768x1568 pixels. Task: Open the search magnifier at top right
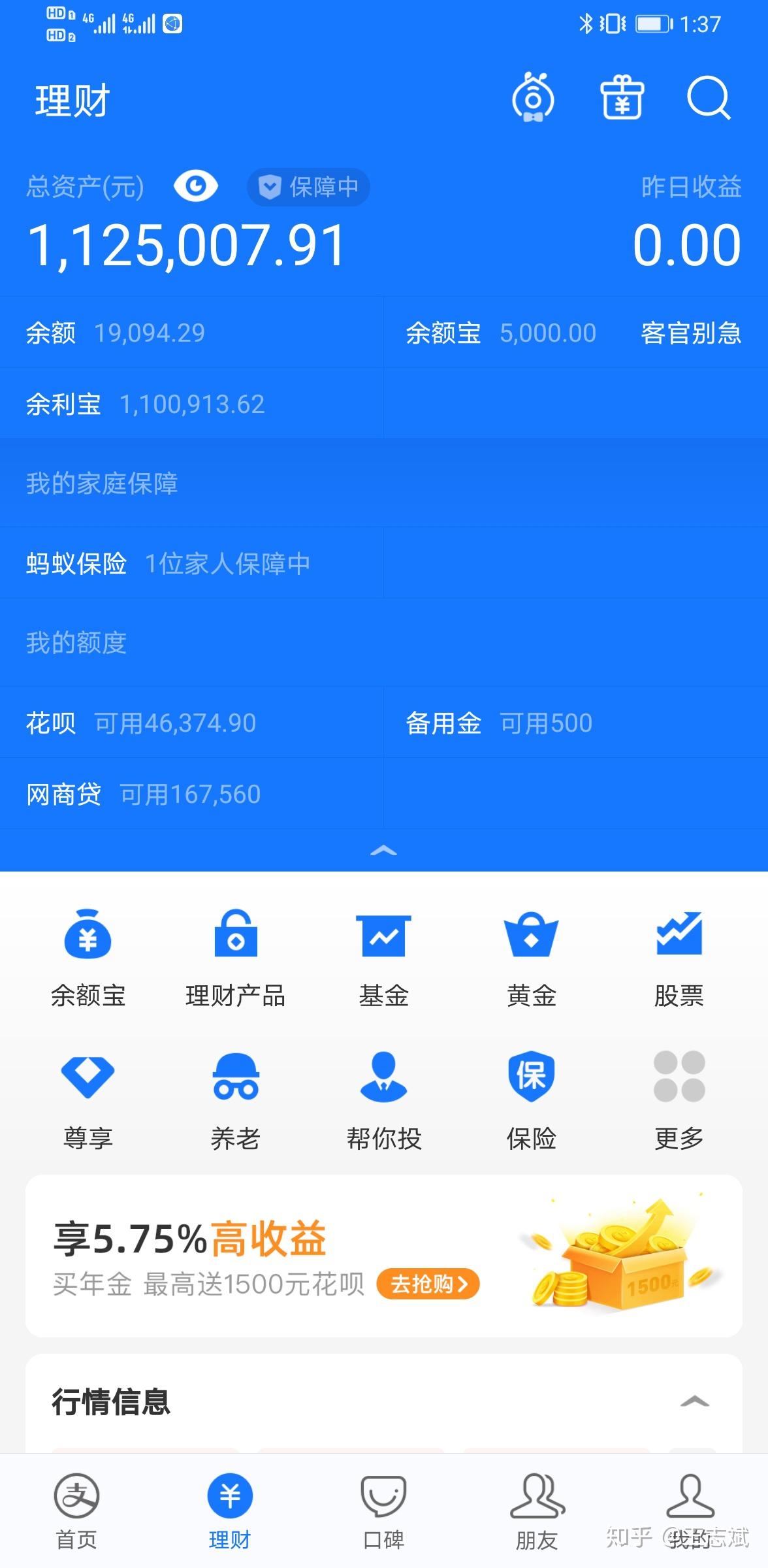709,99
